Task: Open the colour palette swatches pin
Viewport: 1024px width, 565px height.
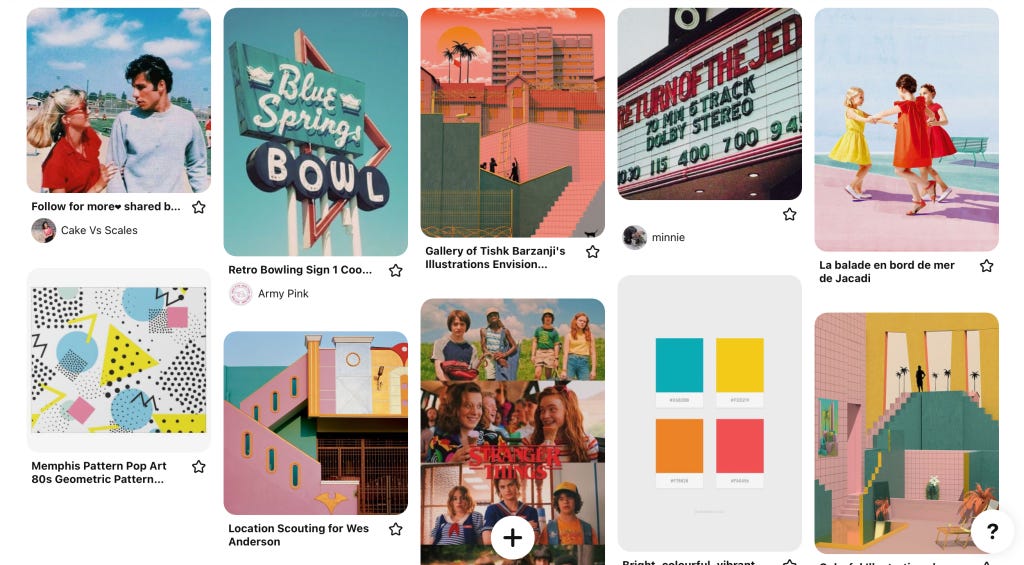Action: click(x=709, y=412)
